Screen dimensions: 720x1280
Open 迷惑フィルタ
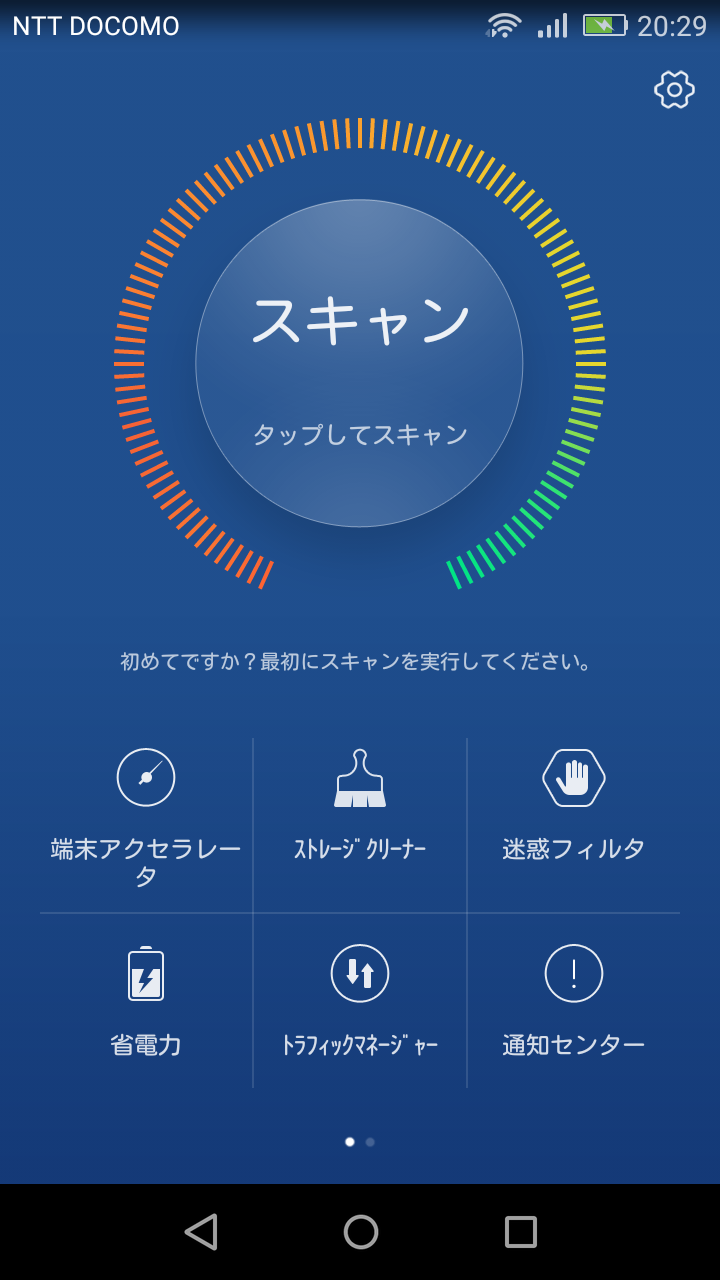[573, 808]
